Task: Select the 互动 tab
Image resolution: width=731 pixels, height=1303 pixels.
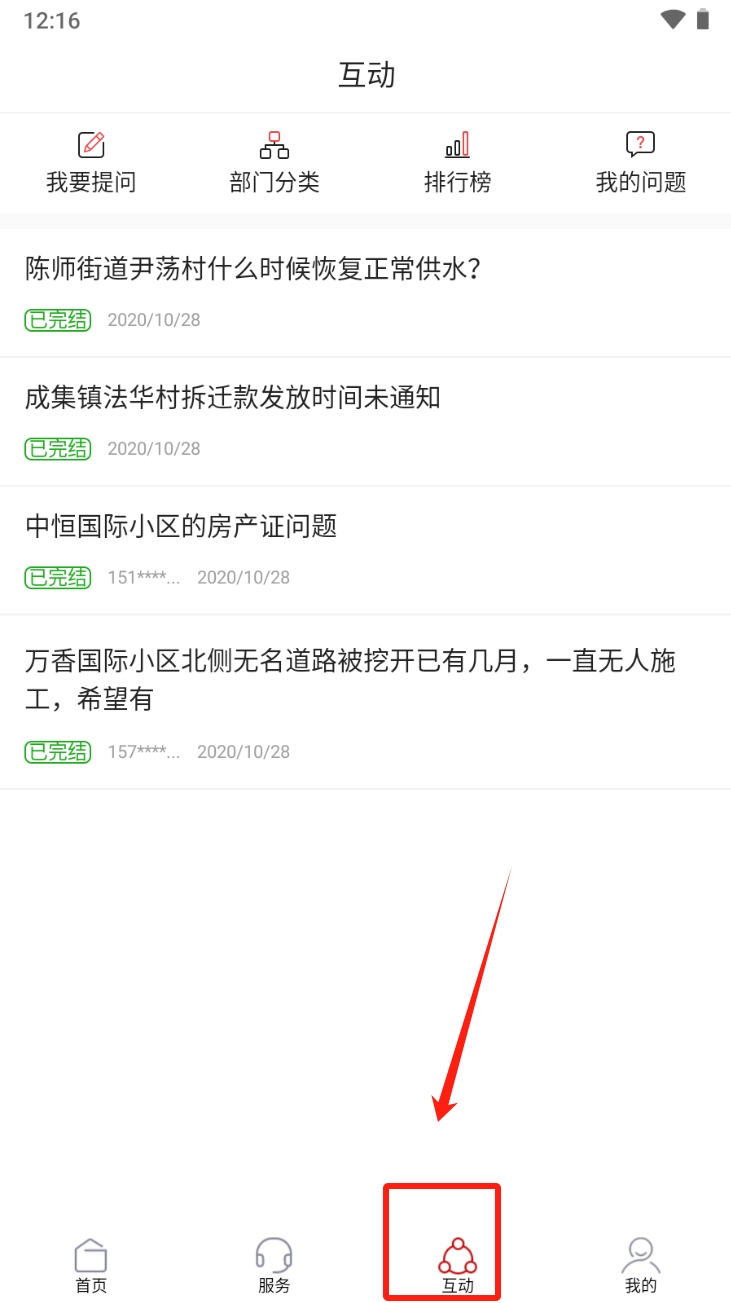Action: (457, 1265)
